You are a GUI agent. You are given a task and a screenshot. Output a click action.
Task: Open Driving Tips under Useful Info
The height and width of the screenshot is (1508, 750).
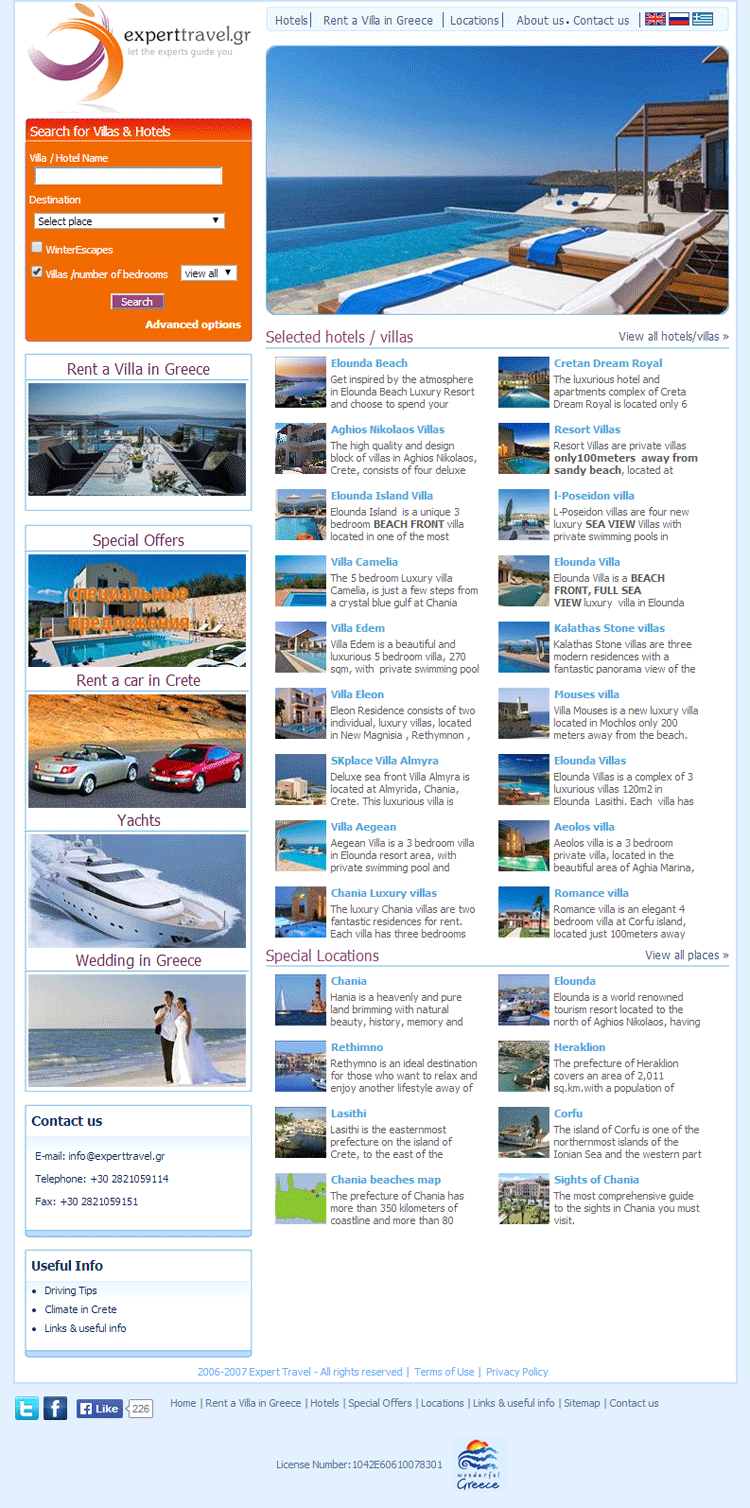[70, 1290]
